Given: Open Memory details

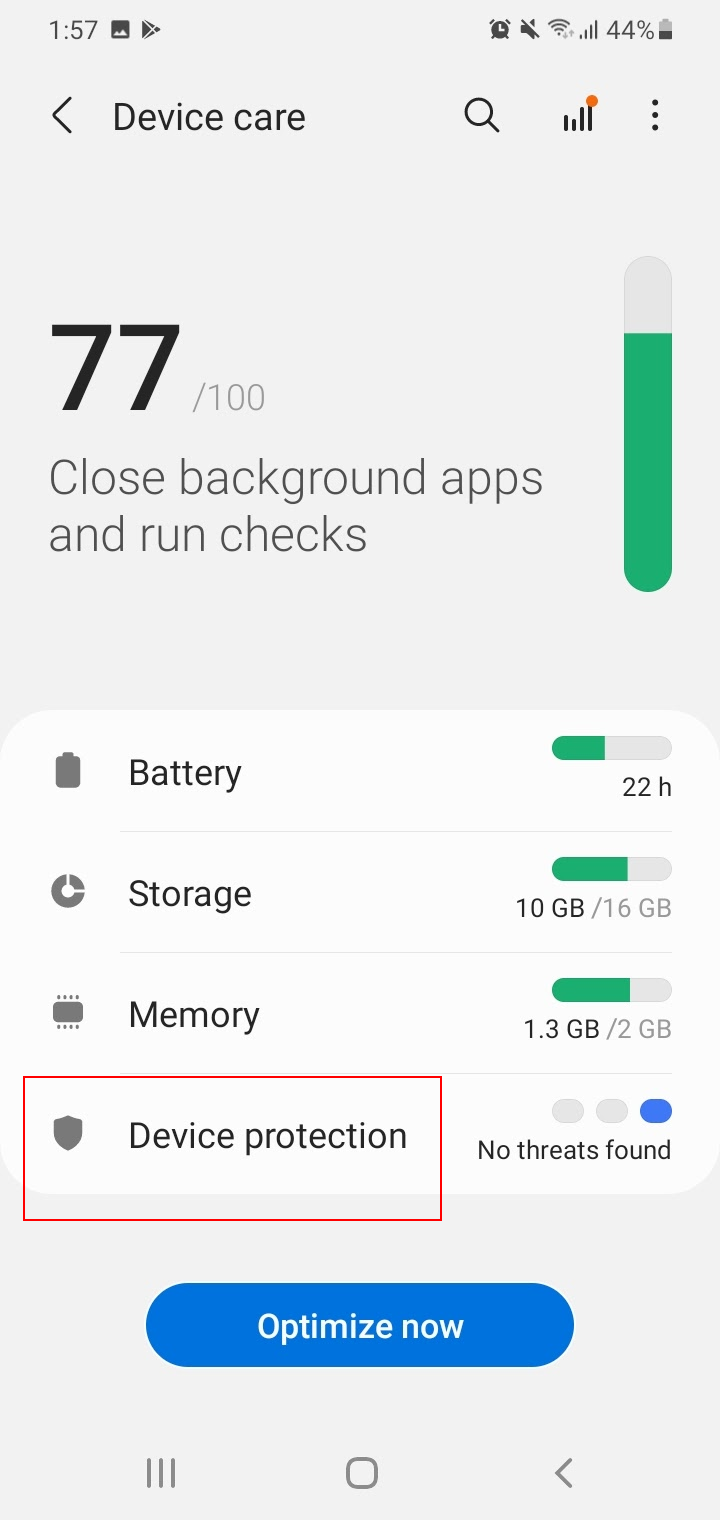Looking at the screenshot, I should click(x=360, y=1014).
